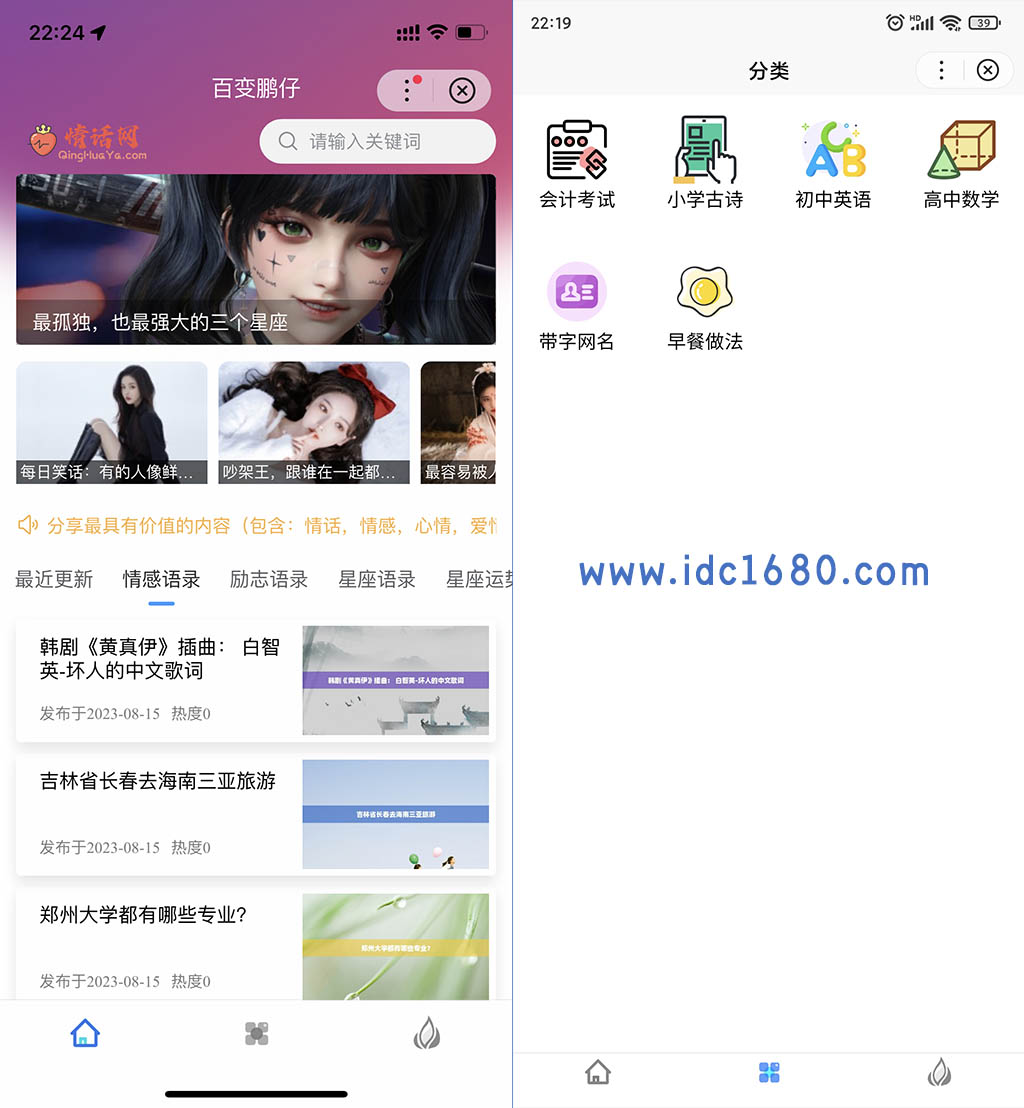Screen dimensions: 1024x1108
Task: Switch to the 励志语录 tab
Action: 269,579
